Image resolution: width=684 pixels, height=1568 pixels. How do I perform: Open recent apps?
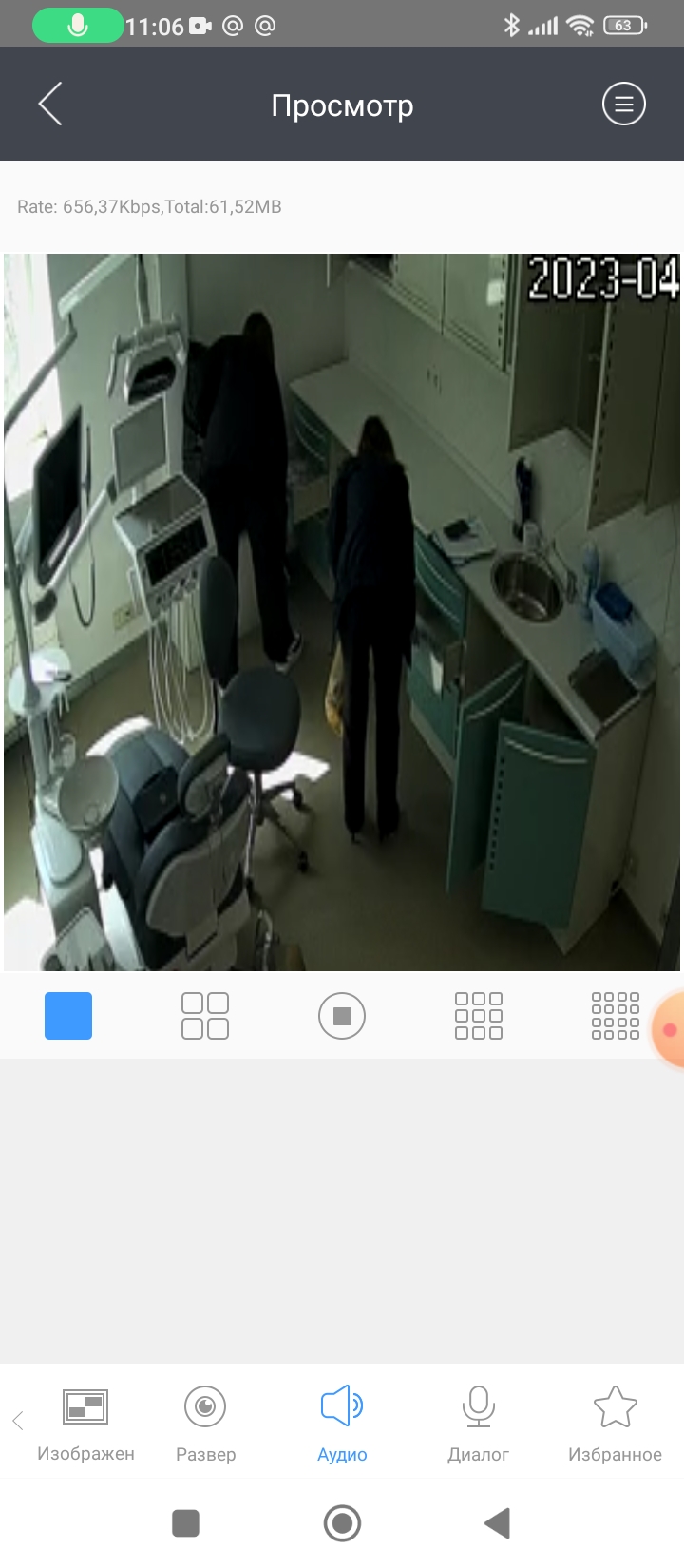185,1523
